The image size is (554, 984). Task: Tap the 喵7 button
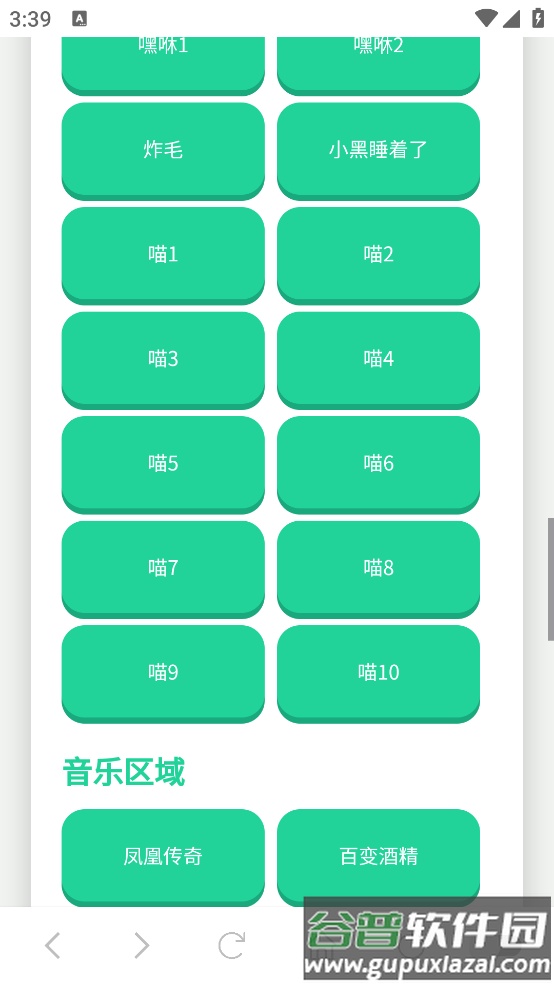[x=163, y=570]
